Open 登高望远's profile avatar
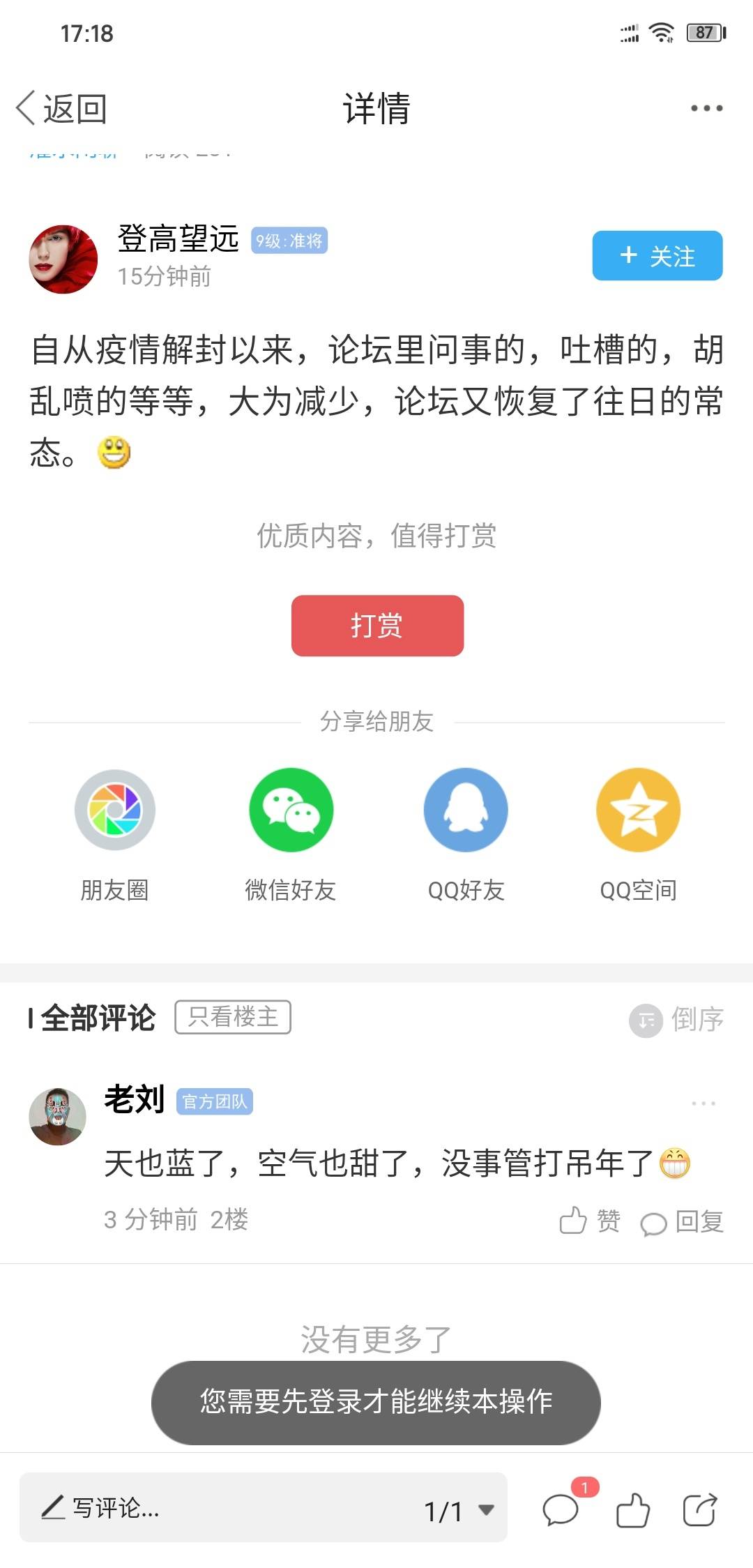 (63, 259)
